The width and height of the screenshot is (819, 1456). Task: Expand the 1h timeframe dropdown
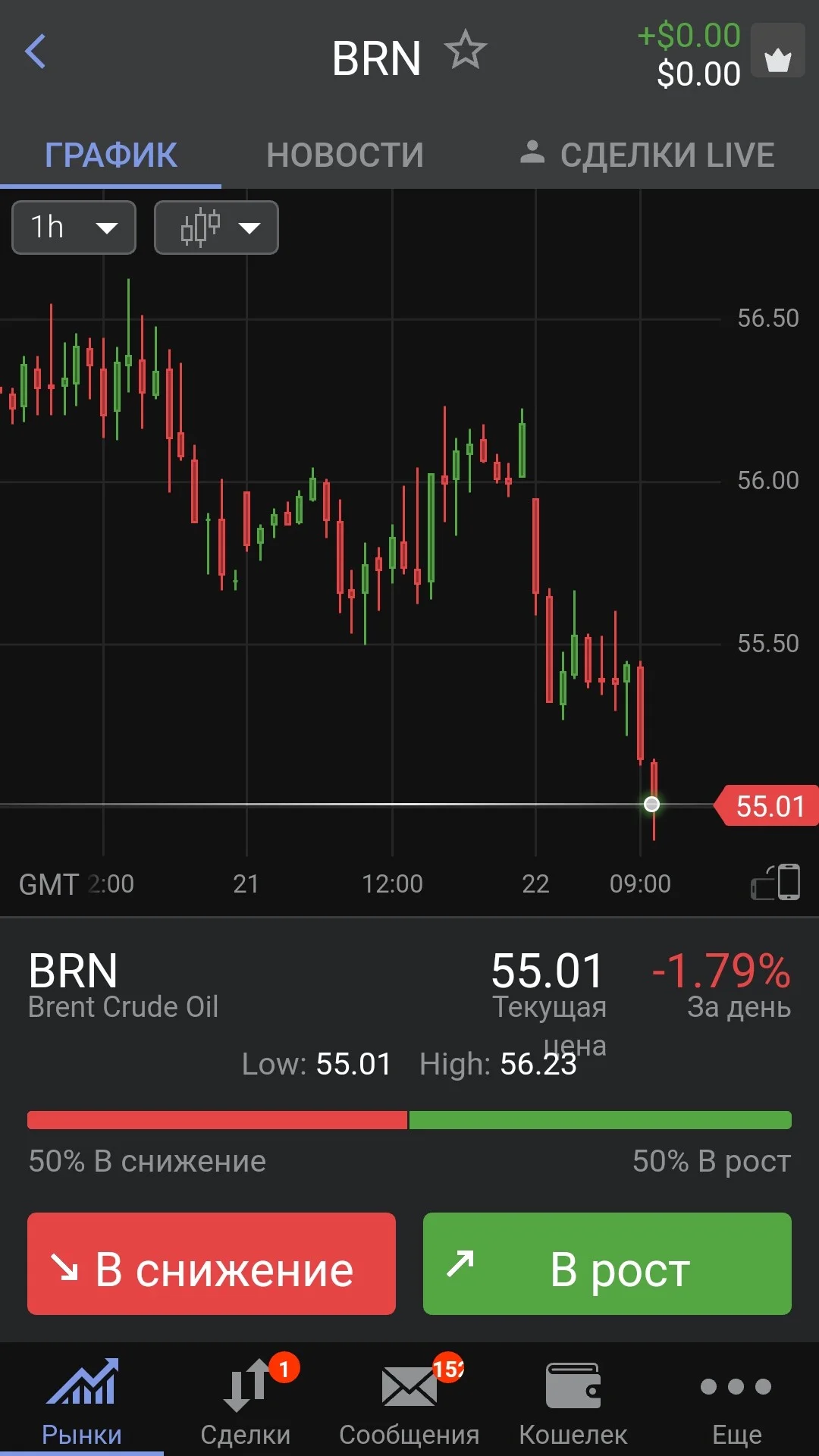tap(74, 227)
